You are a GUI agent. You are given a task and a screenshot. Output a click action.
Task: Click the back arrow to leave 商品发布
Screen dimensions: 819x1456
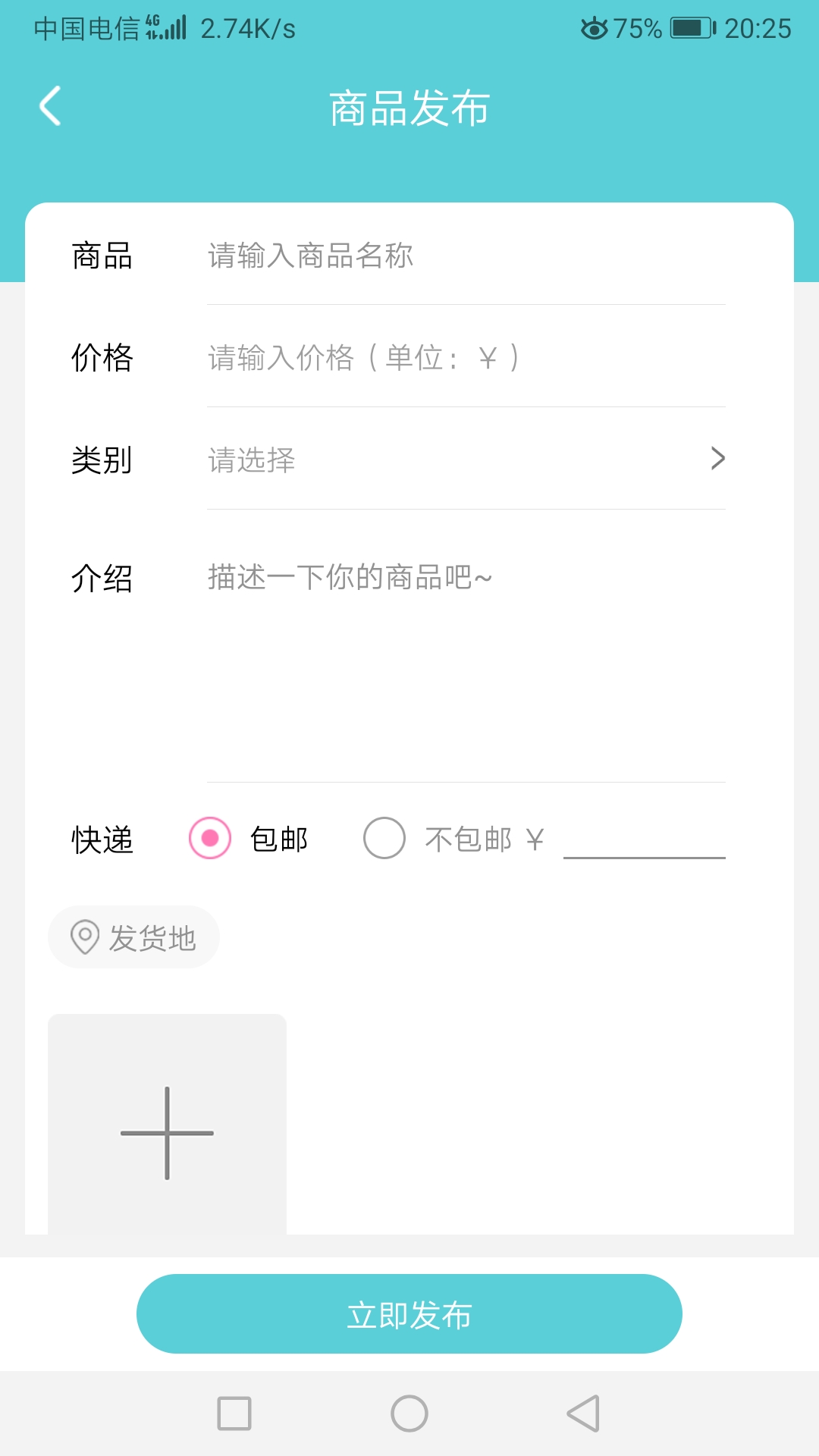[x=50, y=106]
